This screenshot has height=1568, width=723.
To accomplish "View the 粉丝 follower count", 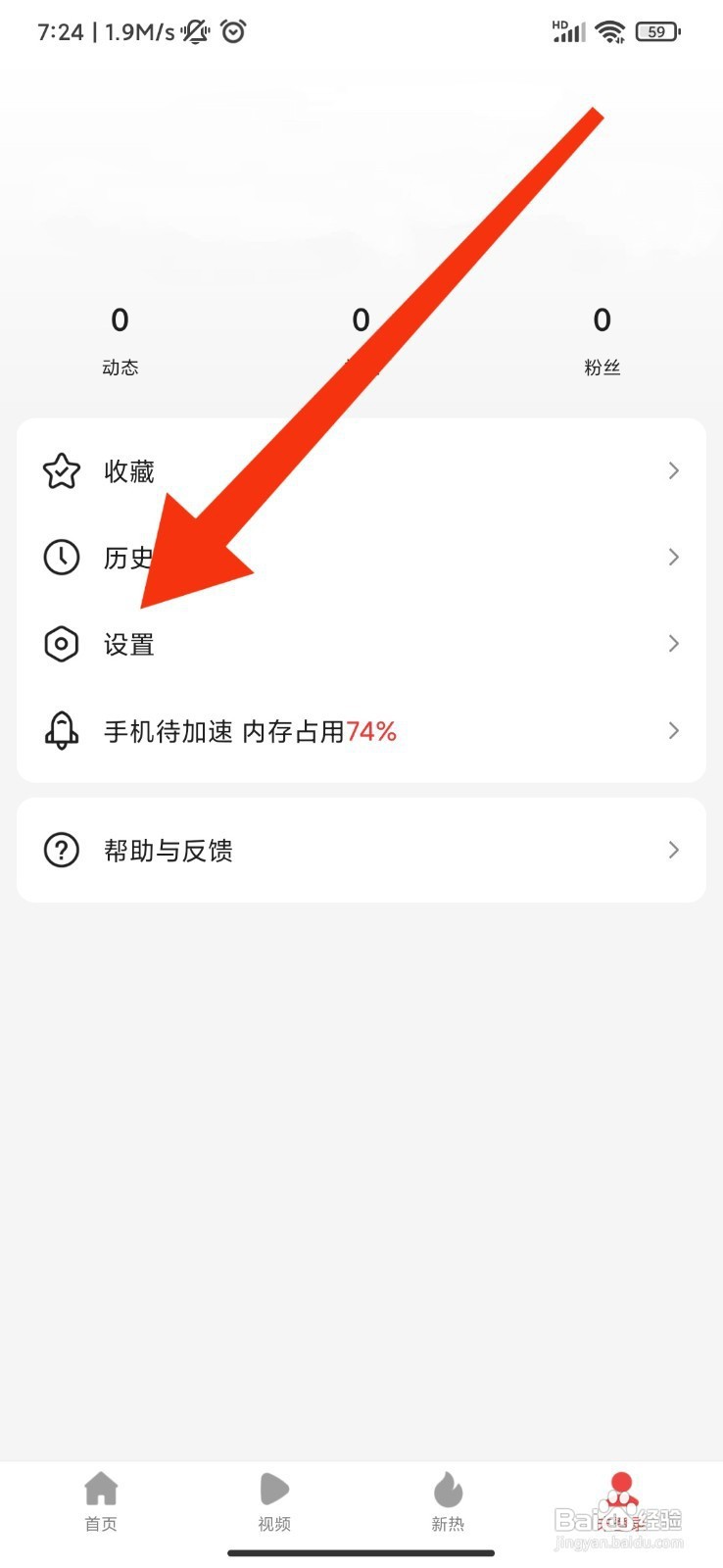I will [x=602, y=338].
